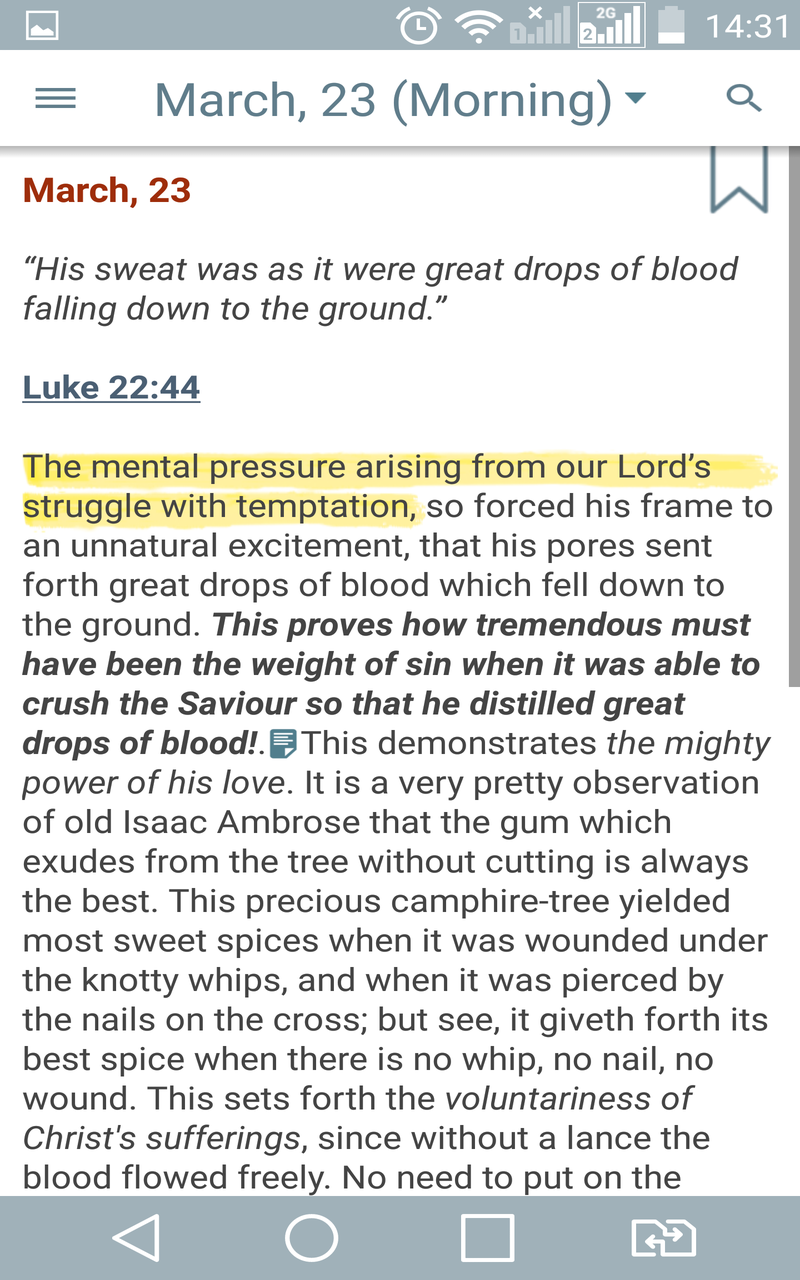The width and height of the screenshot is (800, 1280).
Task: Open the recent apps view
Action: coord(487,1237)
